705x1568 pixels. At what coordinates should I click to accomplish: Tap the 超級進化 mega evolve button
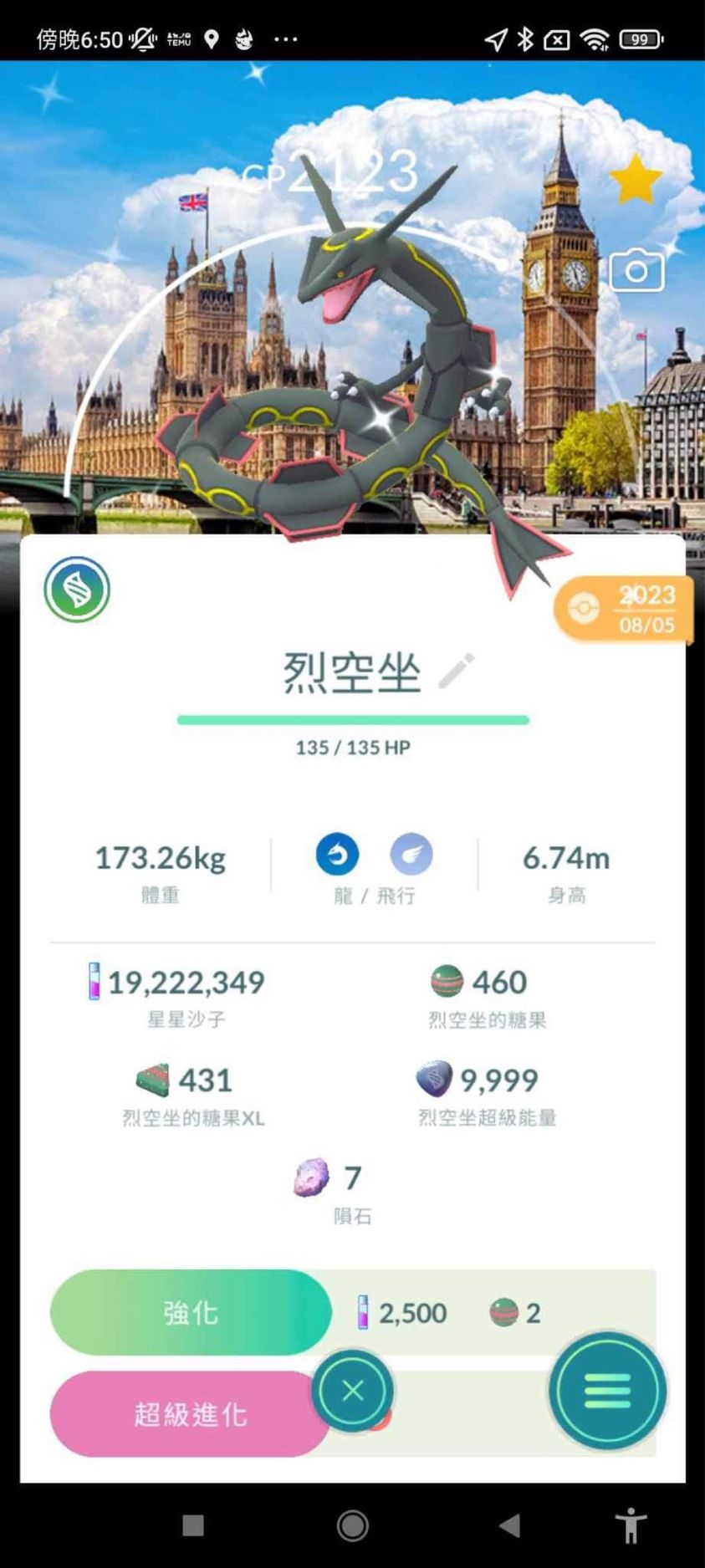[191, 1414]
